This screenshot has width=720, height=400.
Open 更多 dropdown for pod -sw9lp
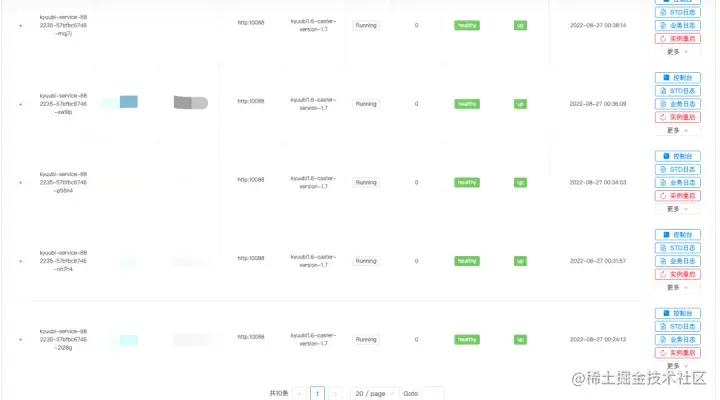pos(677,130)
